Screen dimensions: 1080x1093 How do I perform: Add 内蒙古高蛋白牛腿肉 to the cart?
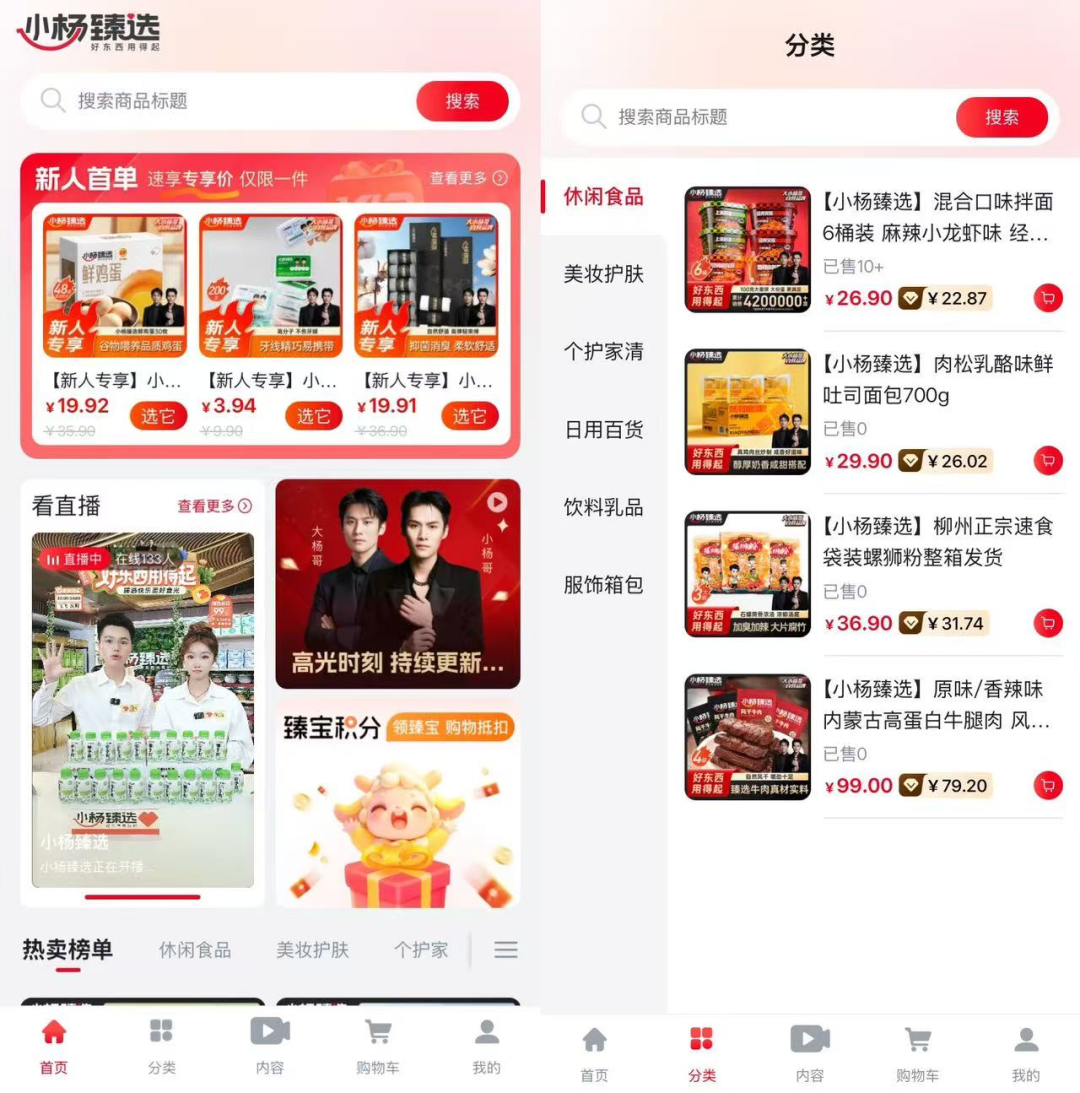click(x=1047, y=785)
